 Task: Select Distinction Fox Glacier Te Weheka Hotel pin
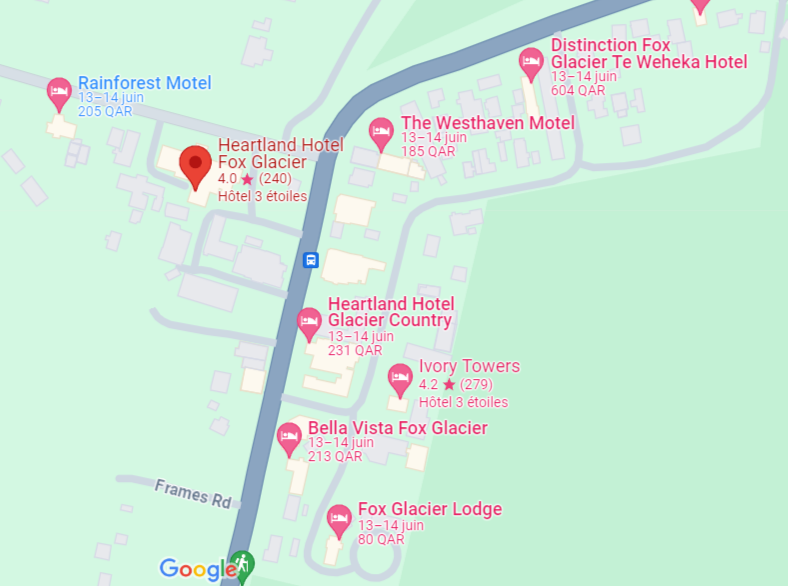coord(531,62)
